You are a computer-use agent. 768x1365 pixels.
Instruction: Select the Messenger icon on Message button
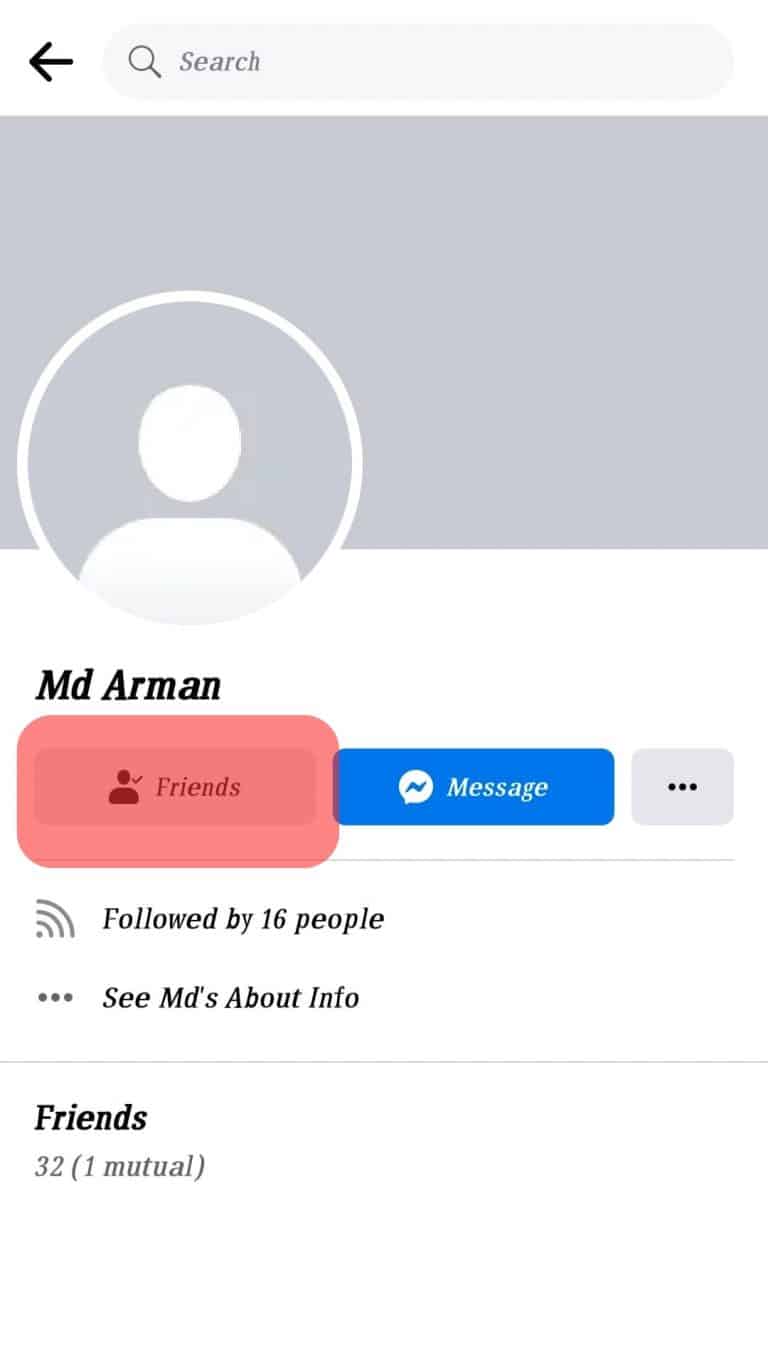click(415, 787)
